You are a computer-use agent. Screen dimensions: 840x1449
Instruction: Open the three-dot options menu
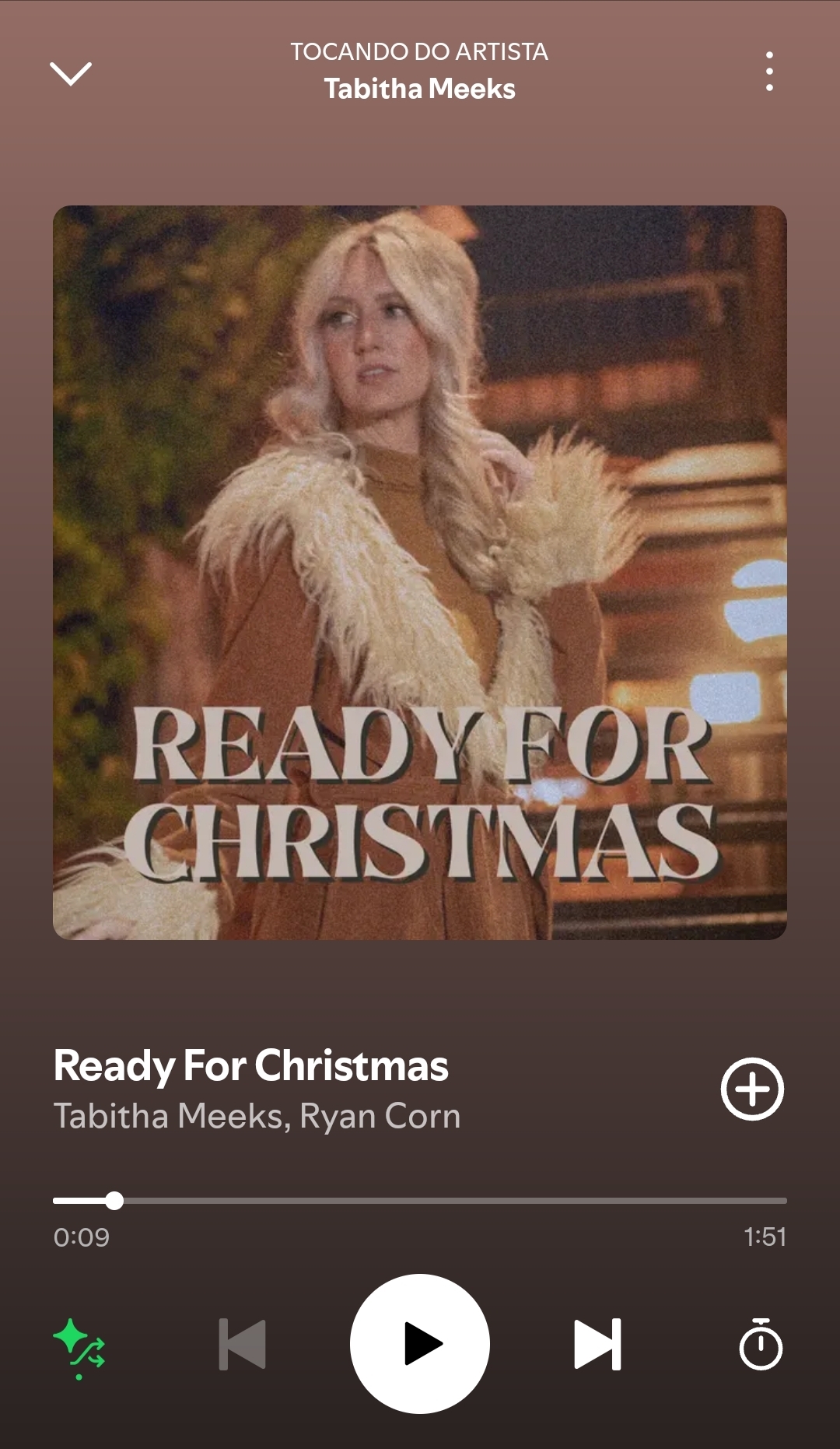coord(768,72)
